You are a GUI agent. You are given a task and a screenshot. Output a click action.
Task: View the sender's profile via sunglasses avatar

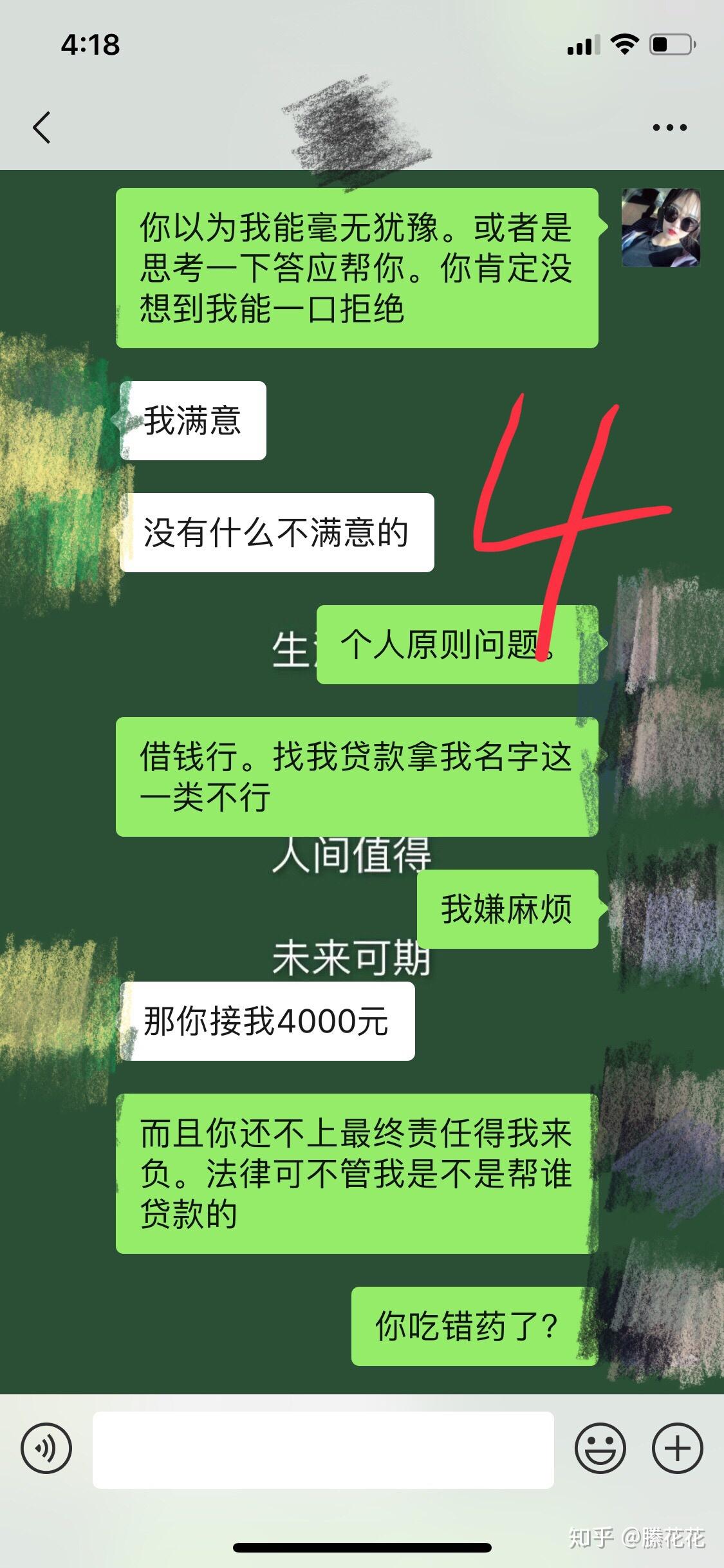pyautogui.click(x=660, y=227)
